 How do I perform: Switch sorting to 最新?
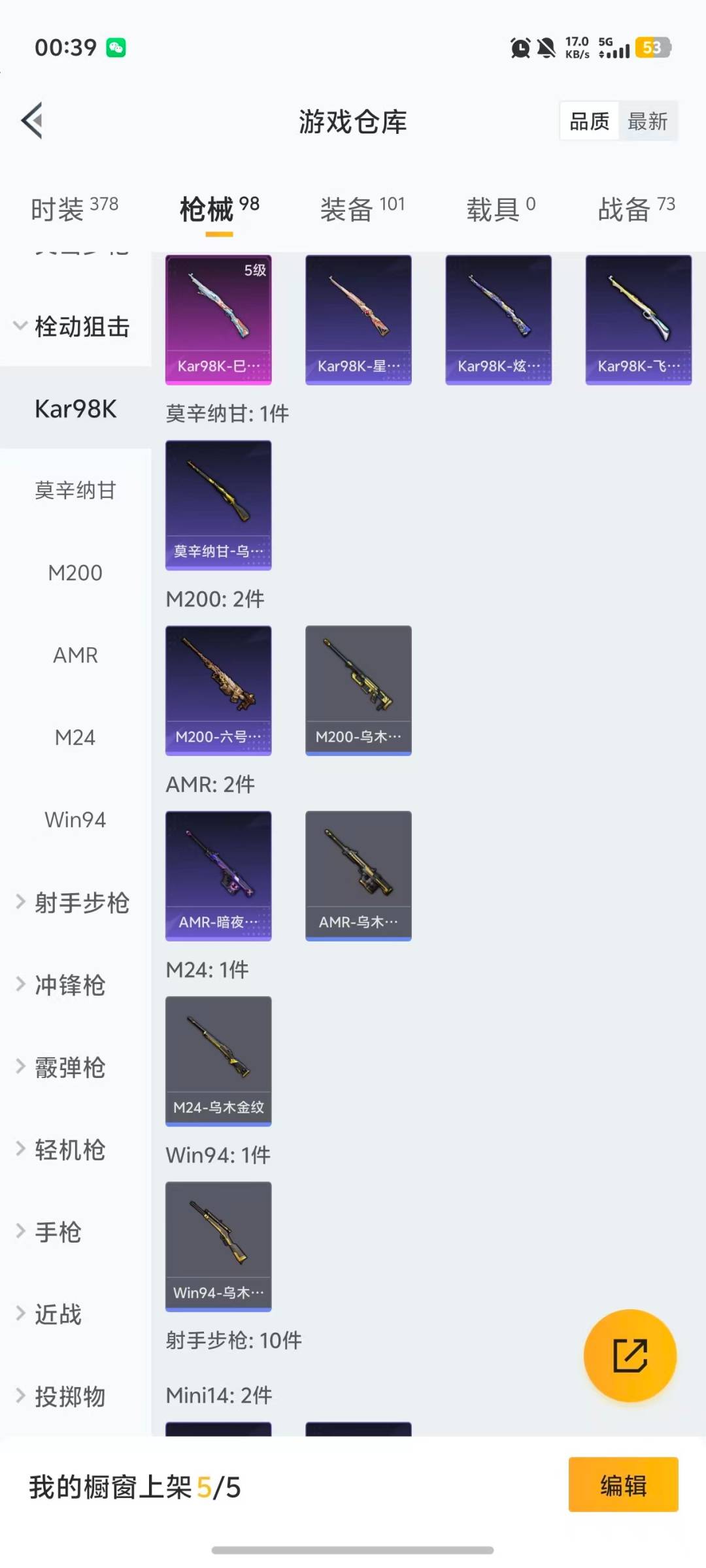648,121
